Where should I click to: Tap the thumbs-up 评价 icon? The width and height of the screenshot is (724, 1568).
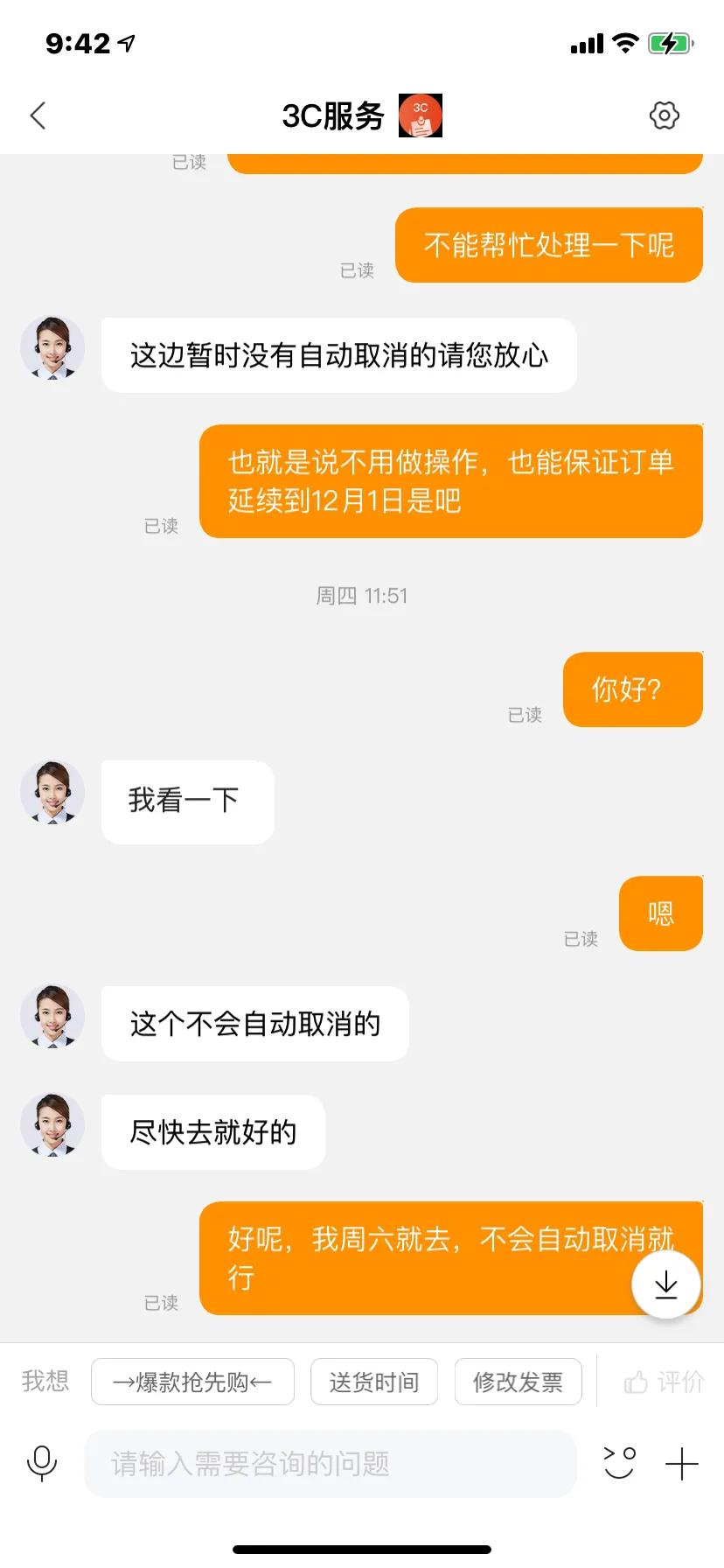(x=637, y=1381)
